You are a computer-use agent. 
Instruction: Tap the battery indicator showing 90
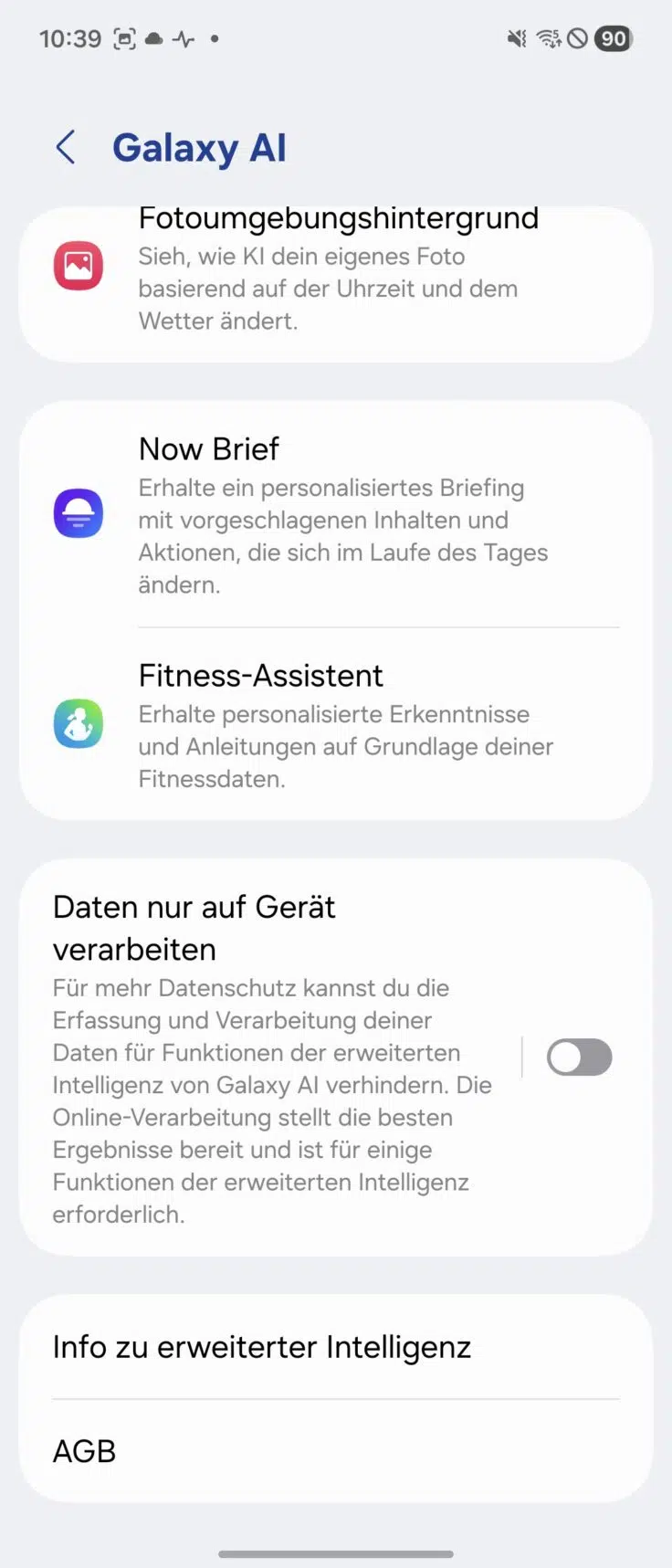pyautogui.click(x=614, y=38)
